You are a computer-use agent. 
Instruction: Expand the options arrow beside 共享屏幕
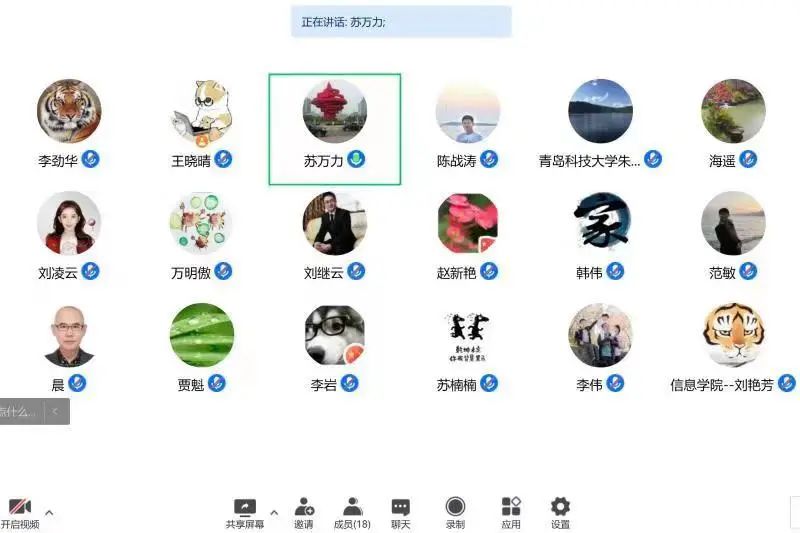(x=274, y=513)
